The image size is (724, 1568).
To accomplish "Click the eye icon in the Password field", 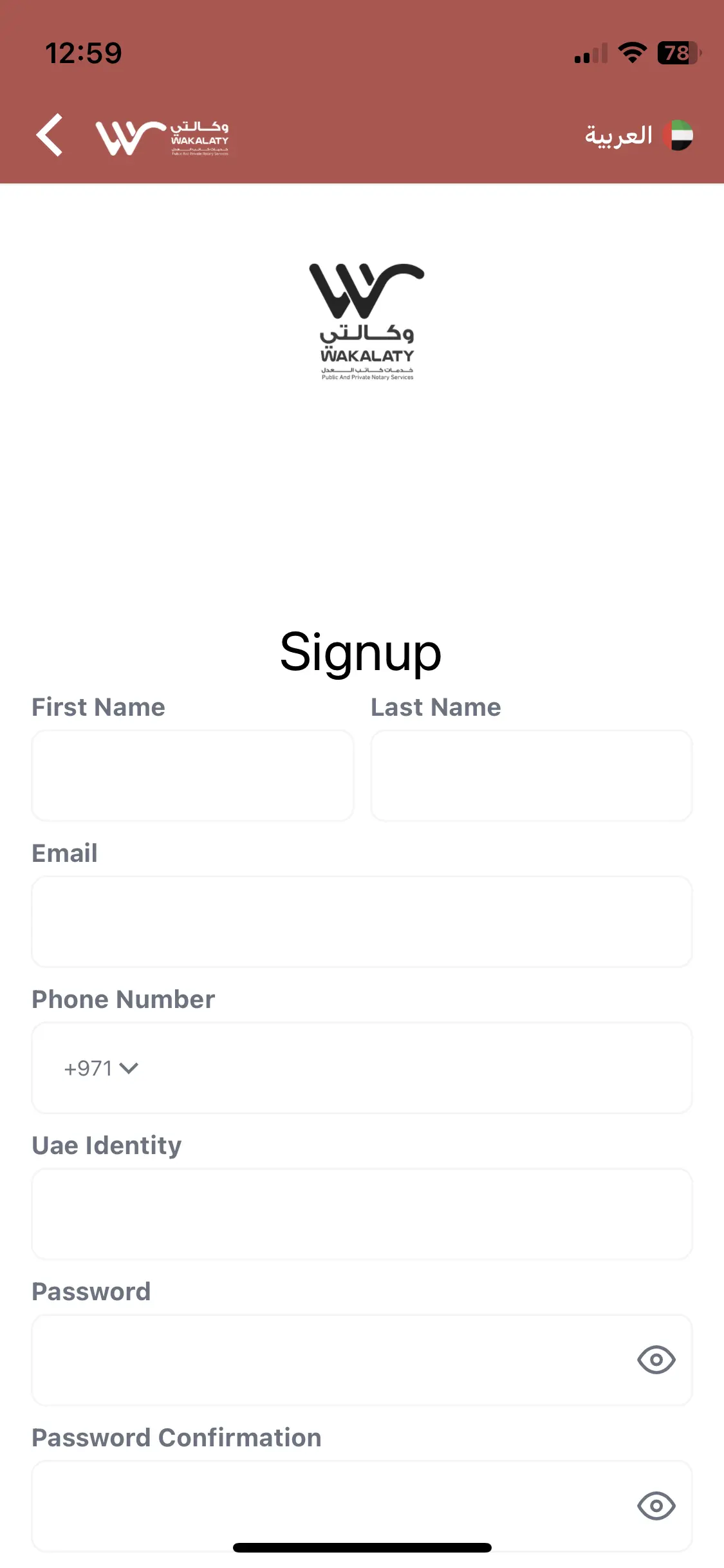I will click(x=657, y=1360).
